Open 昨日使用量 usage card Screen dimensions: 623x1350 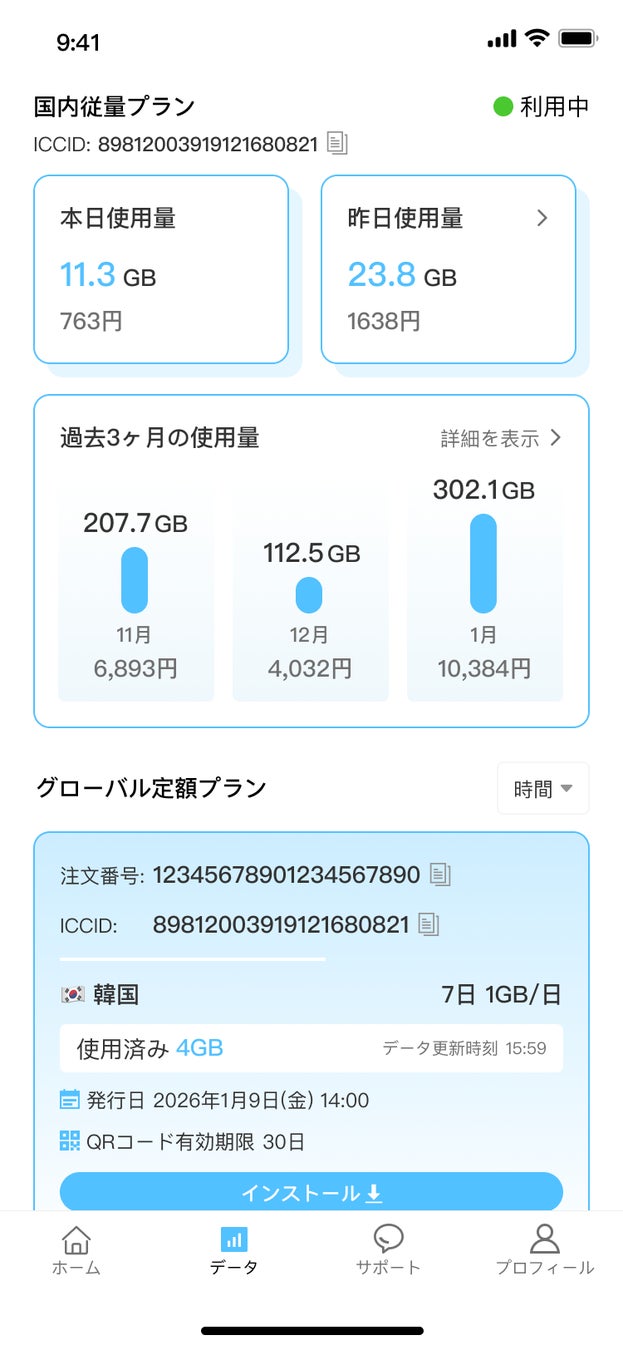coord(448,269)
